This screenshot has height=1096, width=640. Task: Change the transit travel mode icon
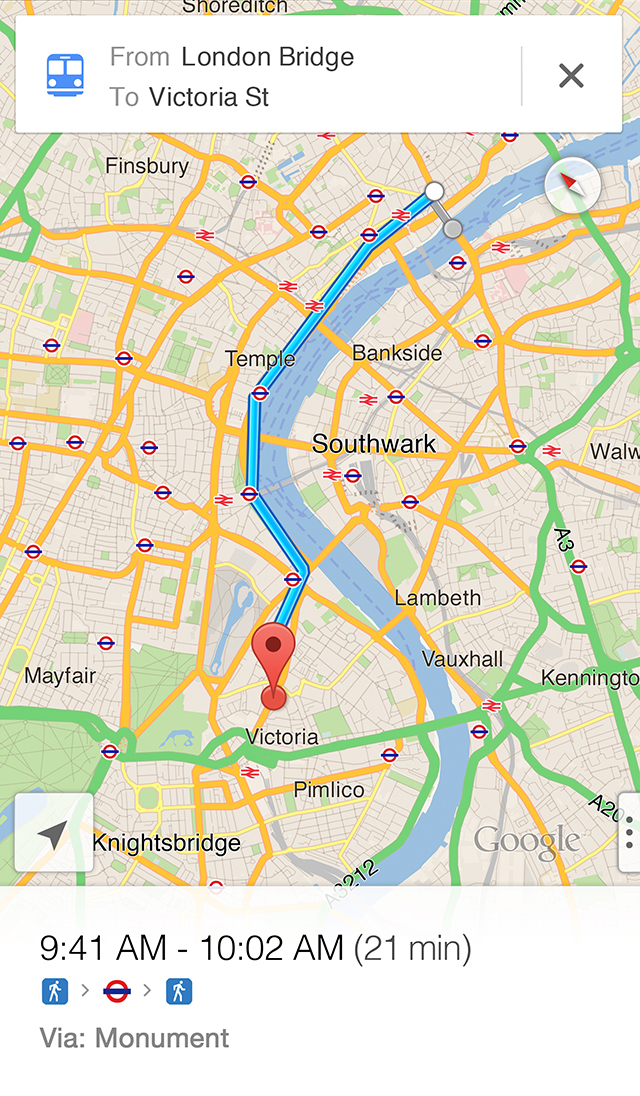(x=65, y=76)
